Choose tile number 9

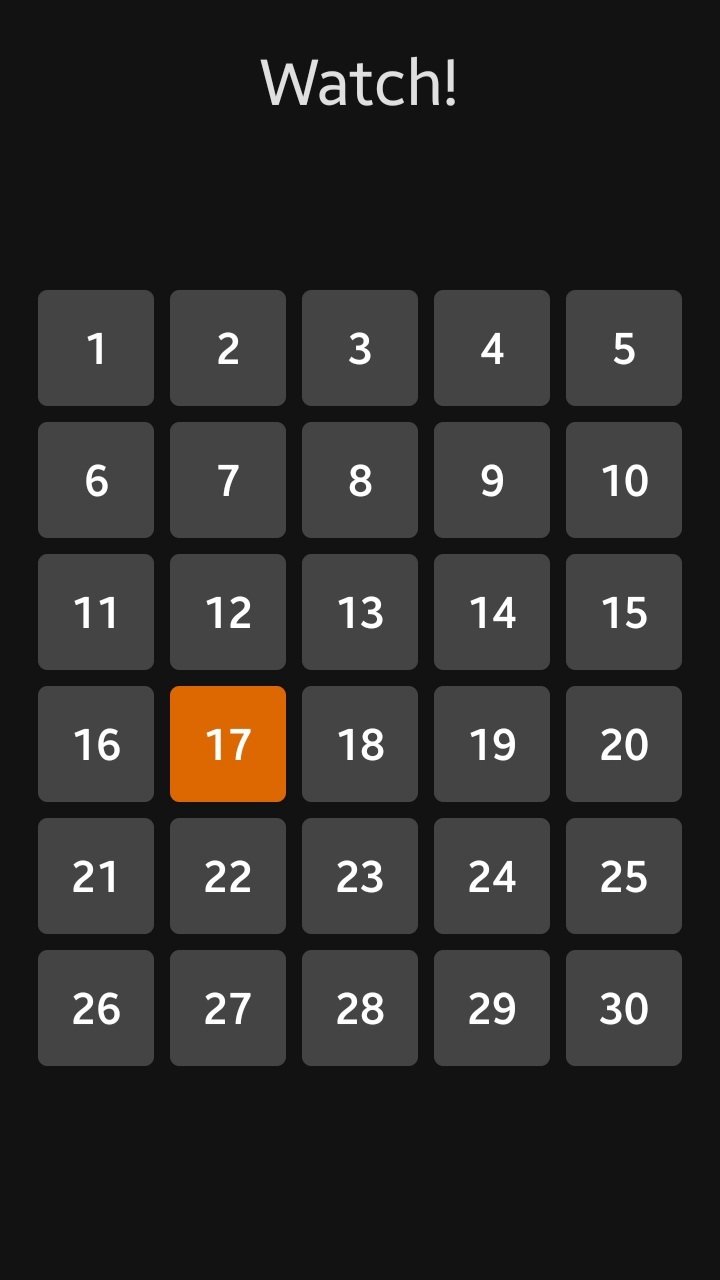[492, 480]
